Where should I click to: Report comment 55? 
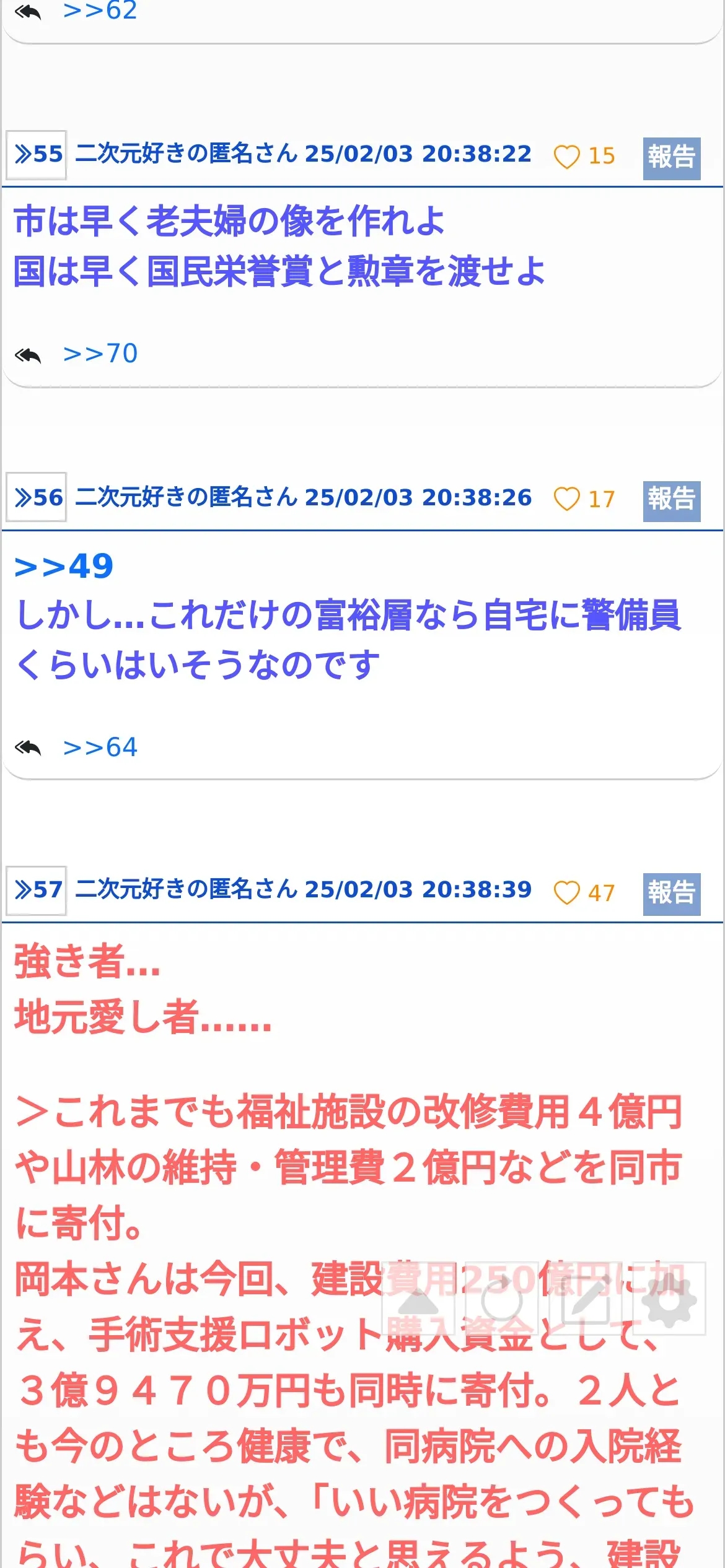(672, 158)
